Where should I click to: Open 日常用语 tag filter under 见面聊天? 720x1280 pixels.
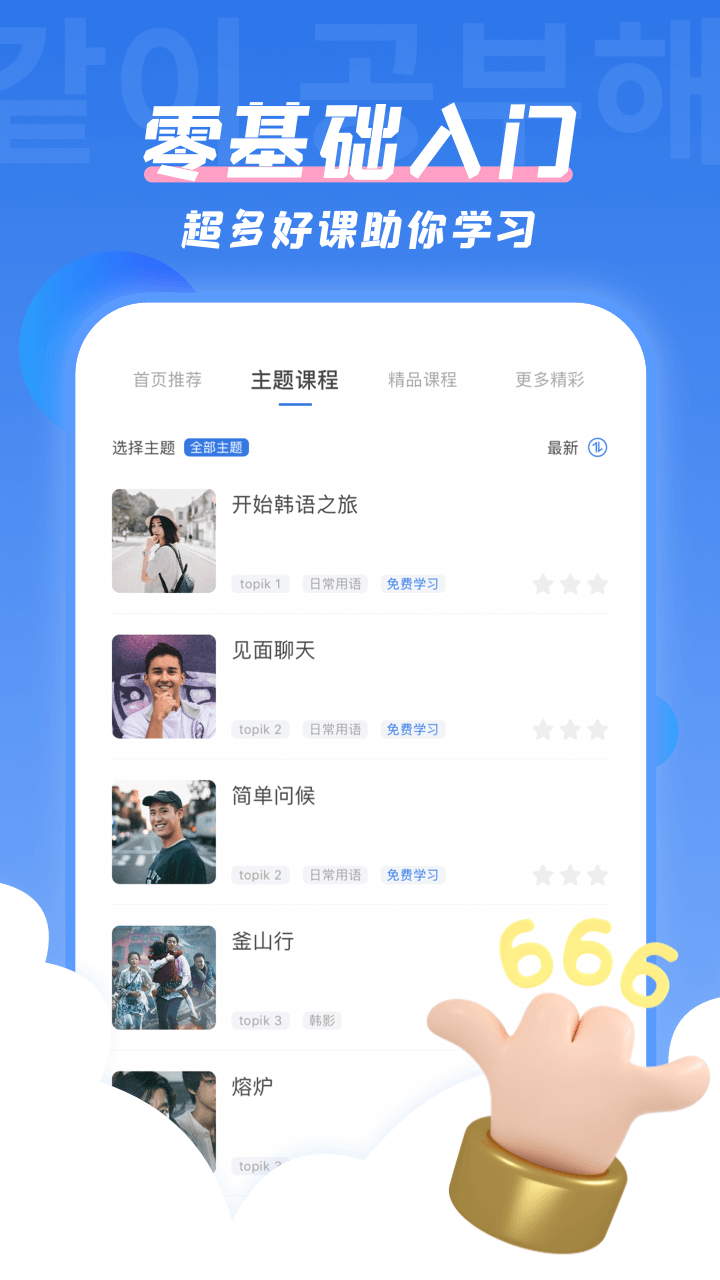(x=335, y=730)
